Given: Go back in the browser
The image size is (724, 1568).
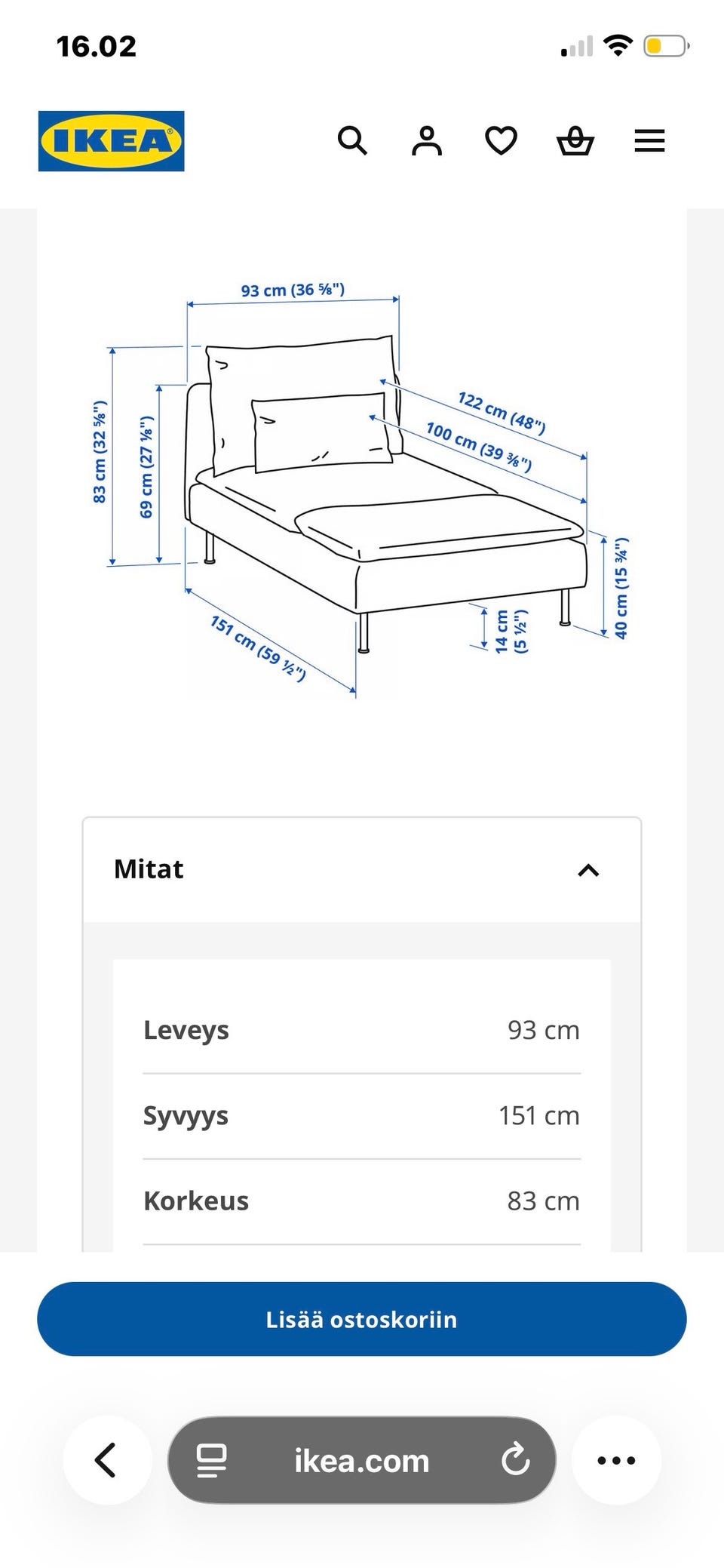Looking at the screenshot, I should (x=106, y=1460).
